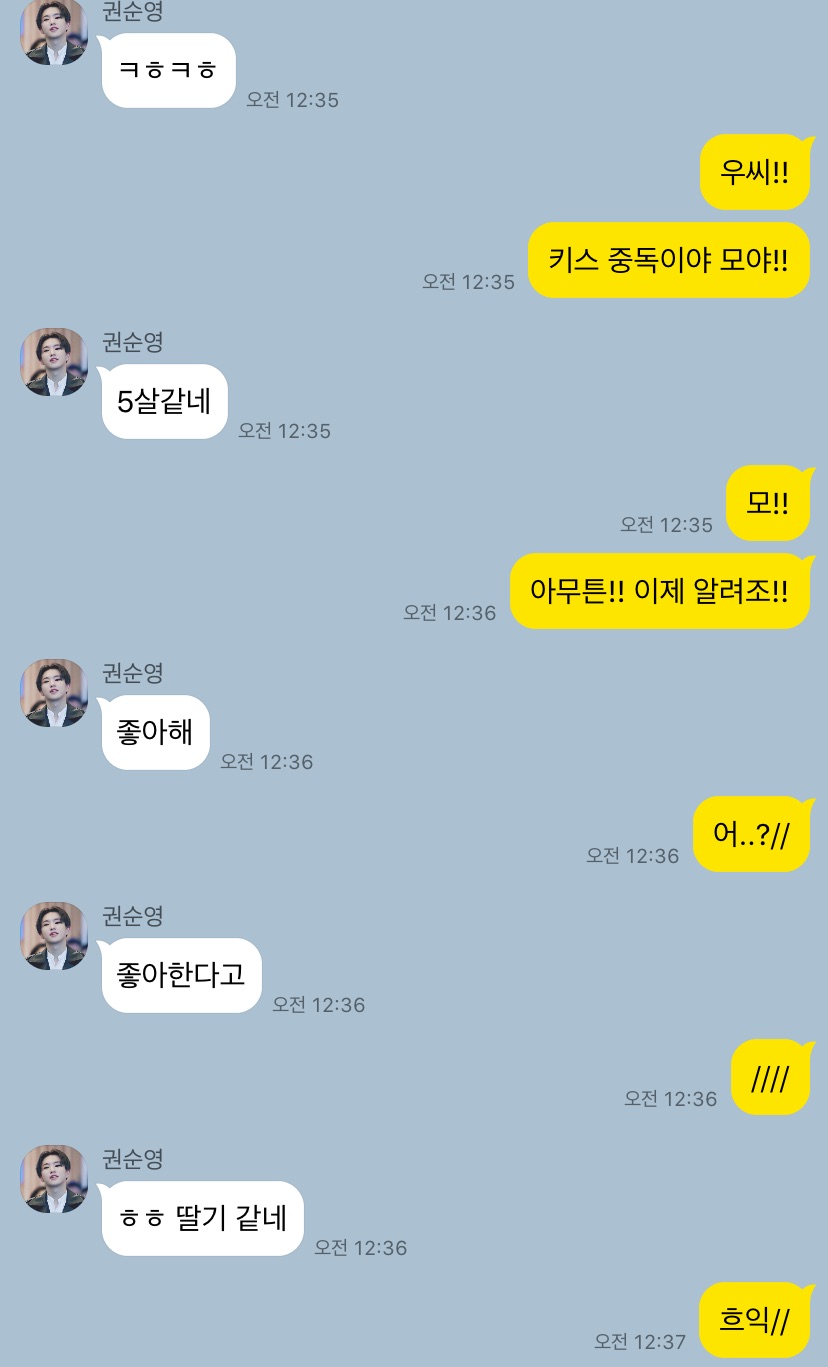Tap 권순영's avatar next to 5살같네
The image size is (828, 1367).
54,362
